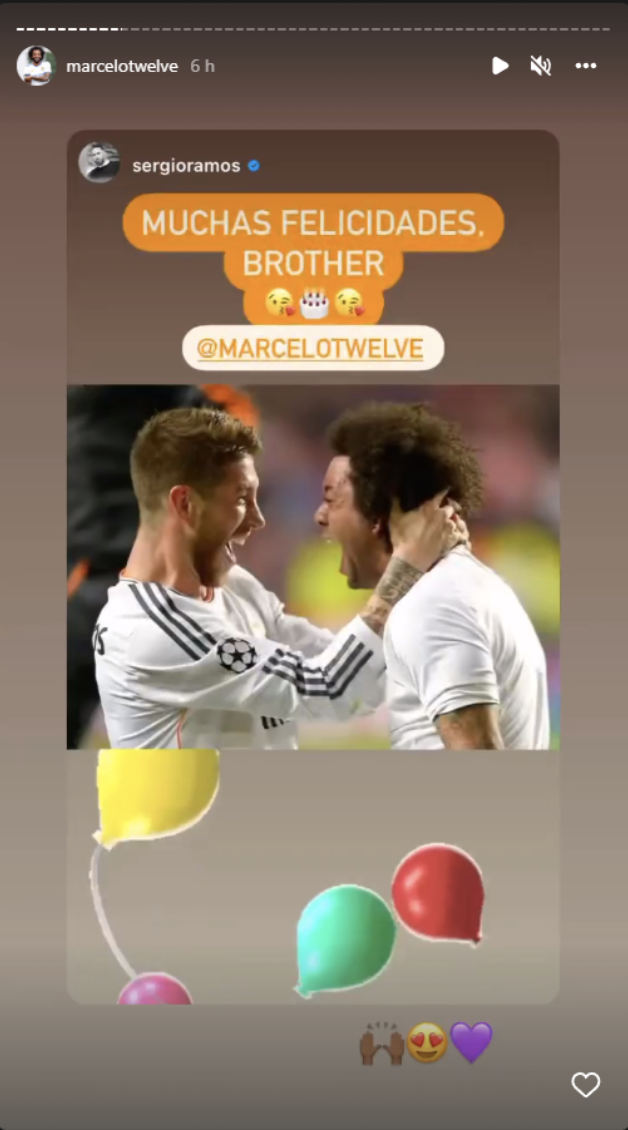Image resolution: width=628 pixels, height=1130 pixels.
Task: Unmute the story sound
Action: pos(541,66)
